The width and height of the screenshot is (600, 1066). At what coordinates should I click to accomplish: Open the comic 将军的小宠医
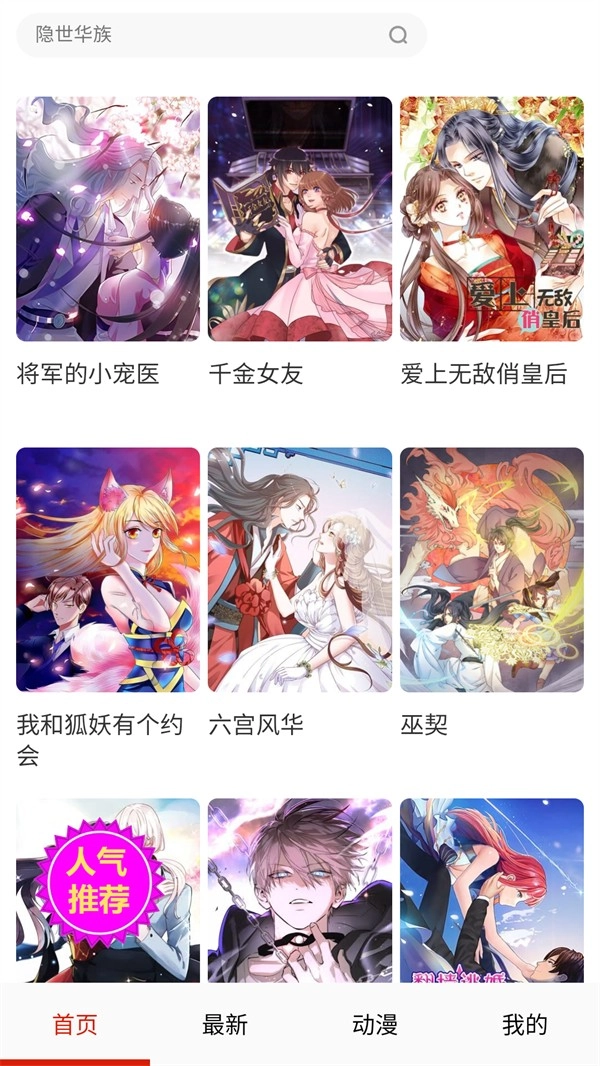point(108,219)
